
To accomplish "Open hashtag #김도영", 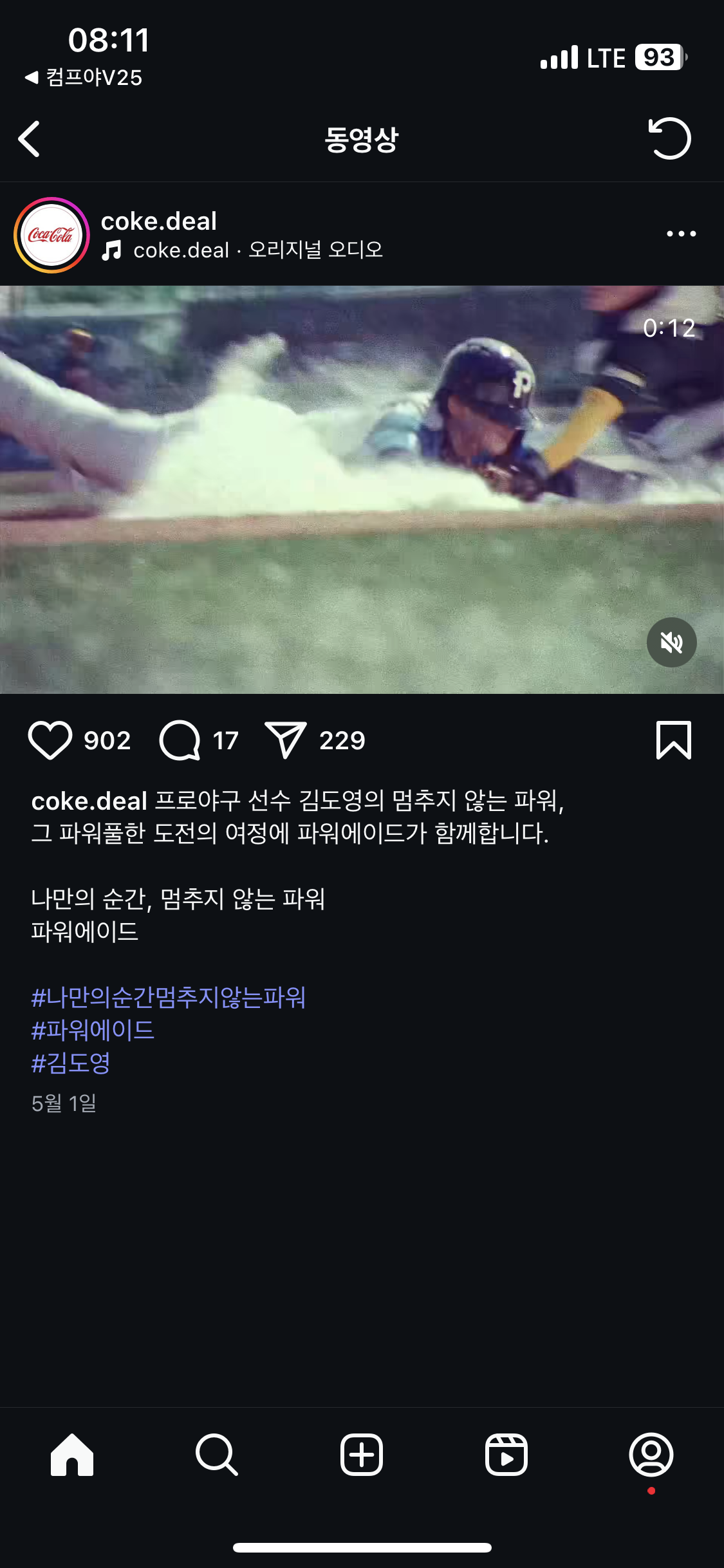I will (71, 1063).
